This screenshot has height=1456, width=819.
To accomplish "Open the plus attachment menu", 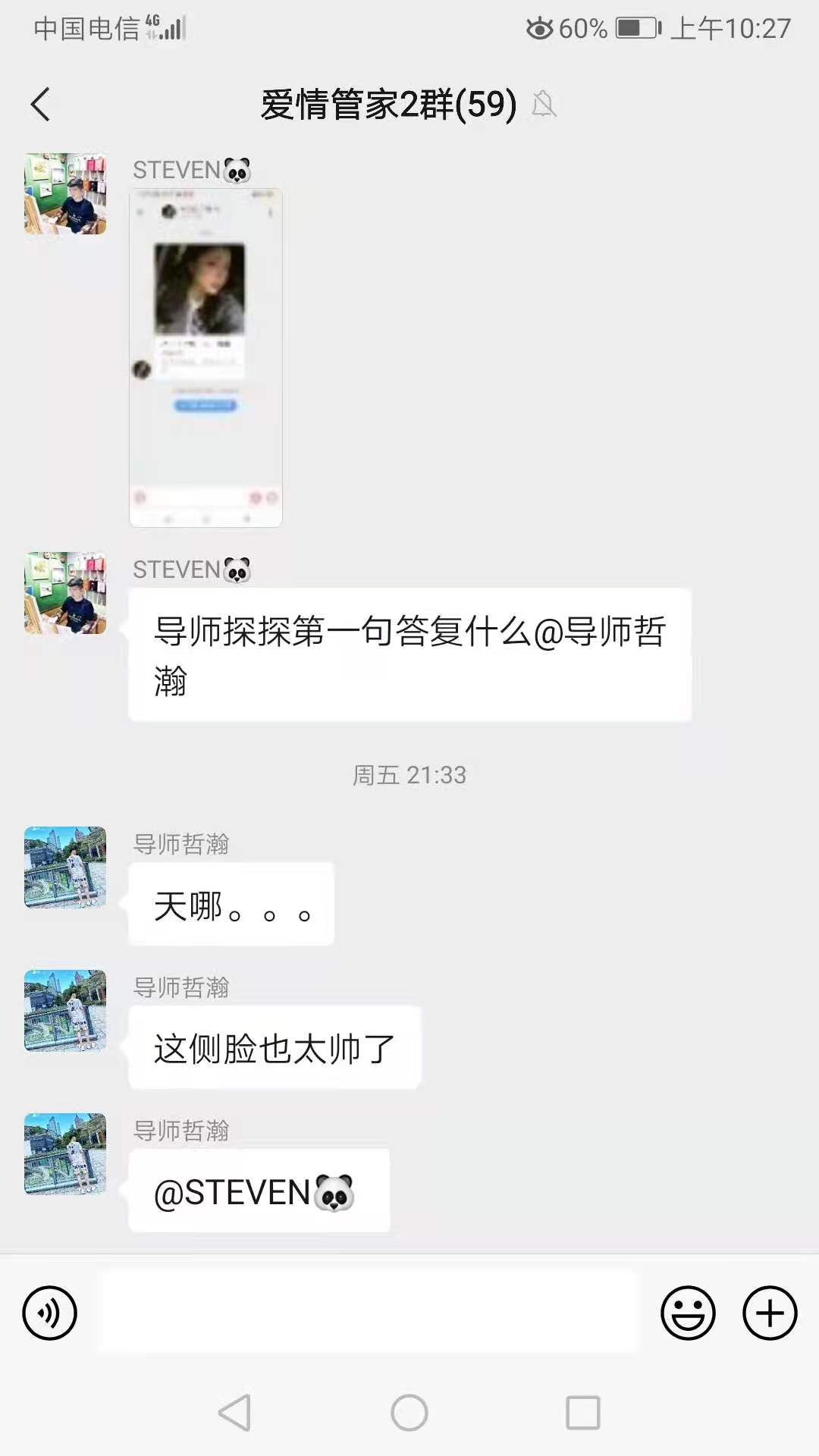I will 769,1313.
